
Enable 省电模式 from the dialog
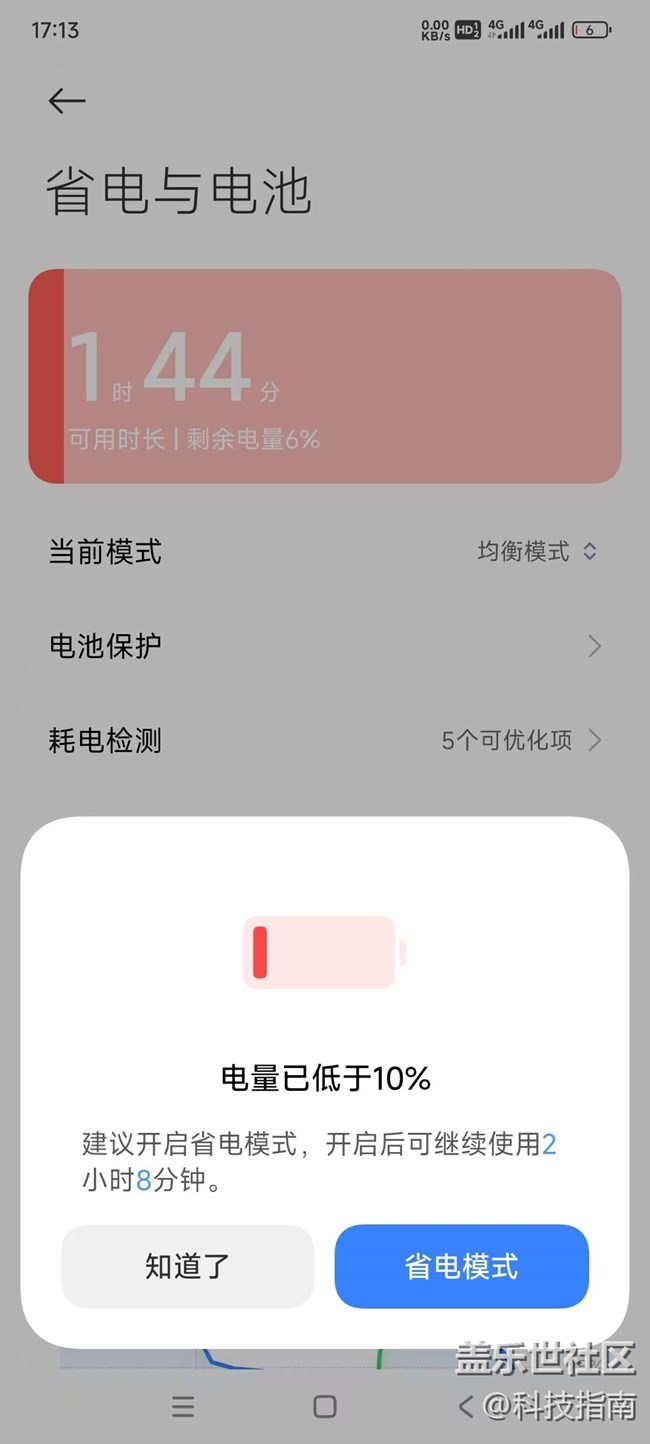click(x=461, y=1266)
